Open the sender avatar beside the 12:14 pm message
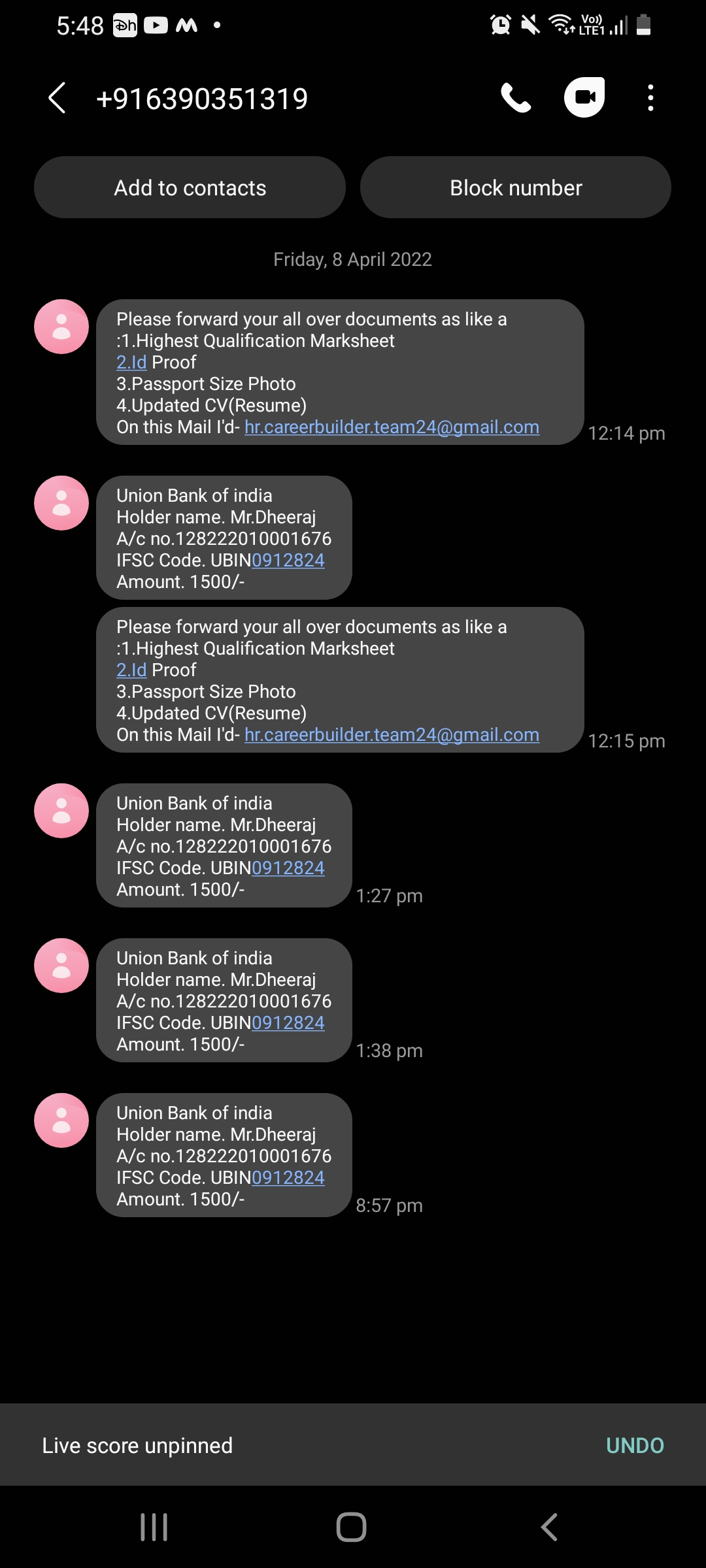706x1568 pixels. (61, 327)
